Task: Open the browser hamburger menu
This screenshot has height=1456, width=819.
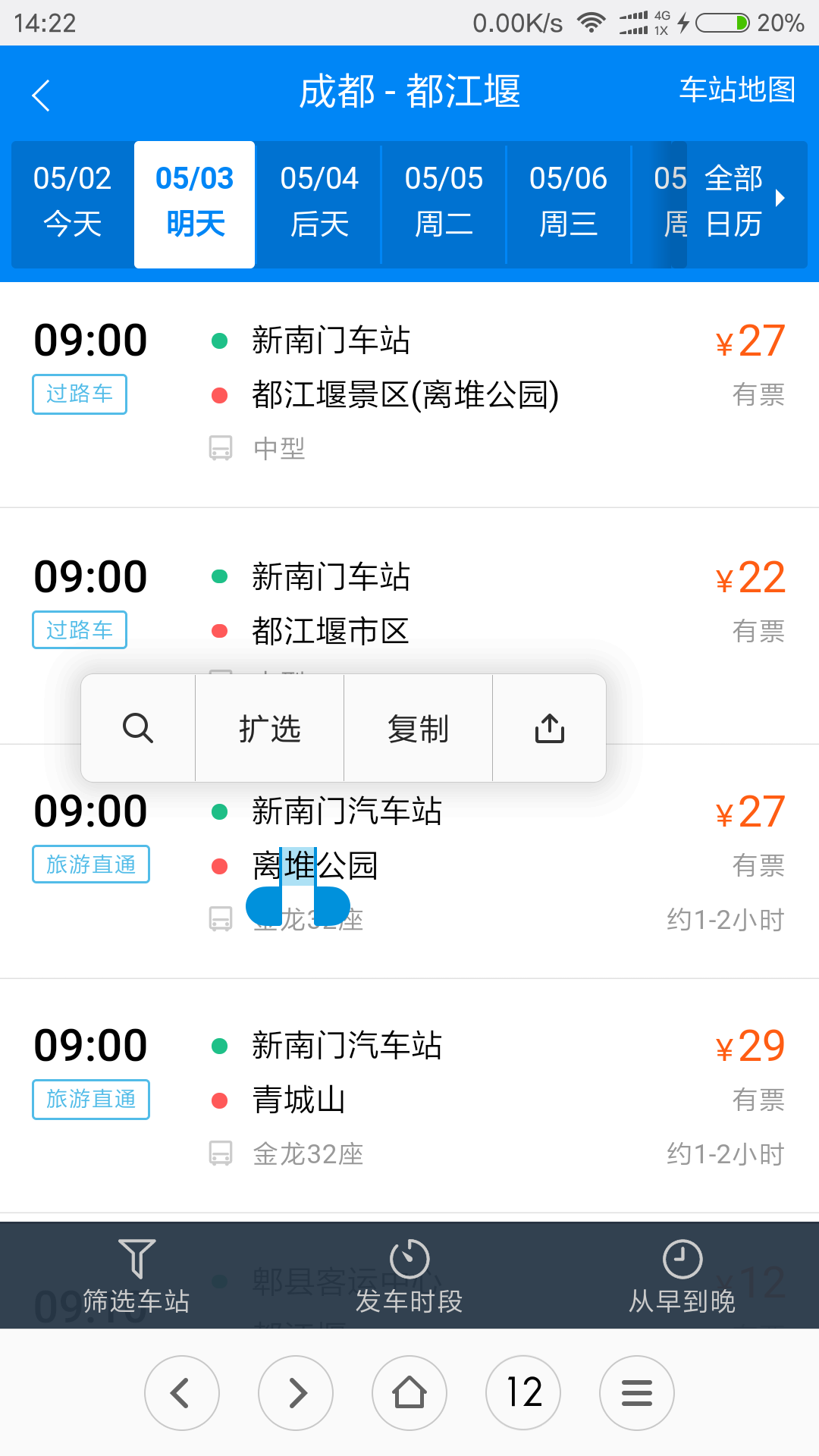Action: [637, 1393]
